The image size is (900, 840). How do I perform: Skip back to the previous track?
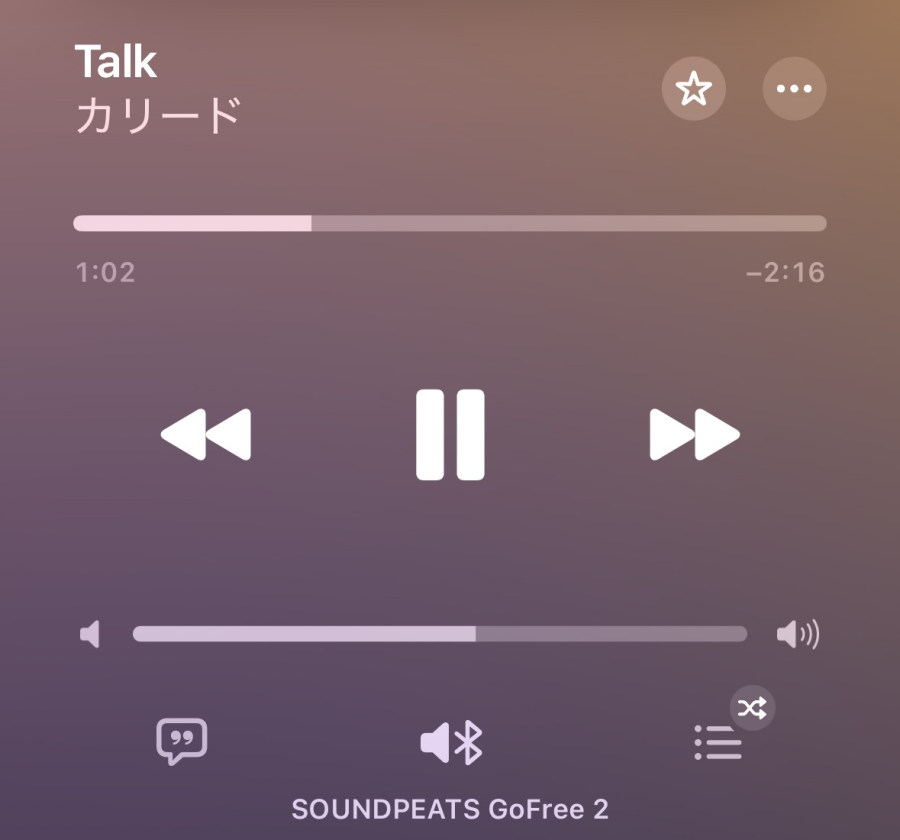tap(206, 435)
